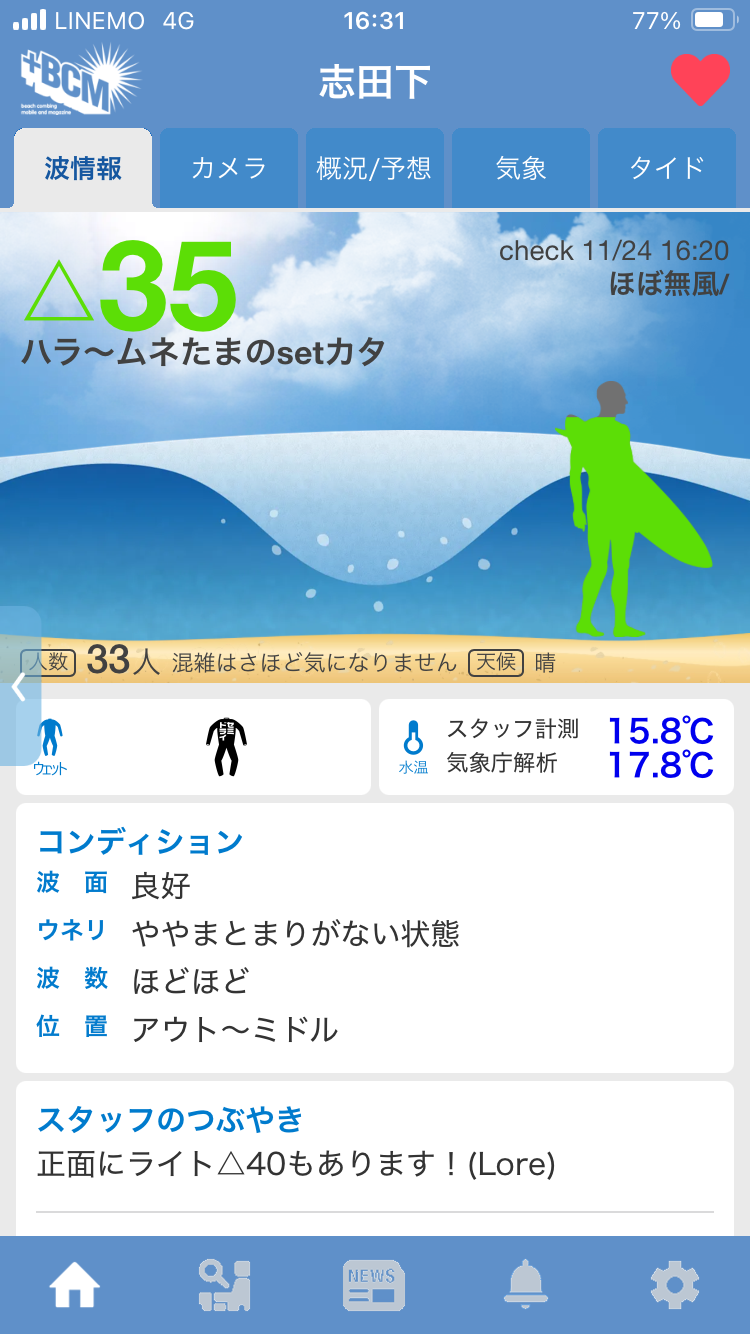Switch to the カメラ tab
750x1334 pixels.
(229, 168)
